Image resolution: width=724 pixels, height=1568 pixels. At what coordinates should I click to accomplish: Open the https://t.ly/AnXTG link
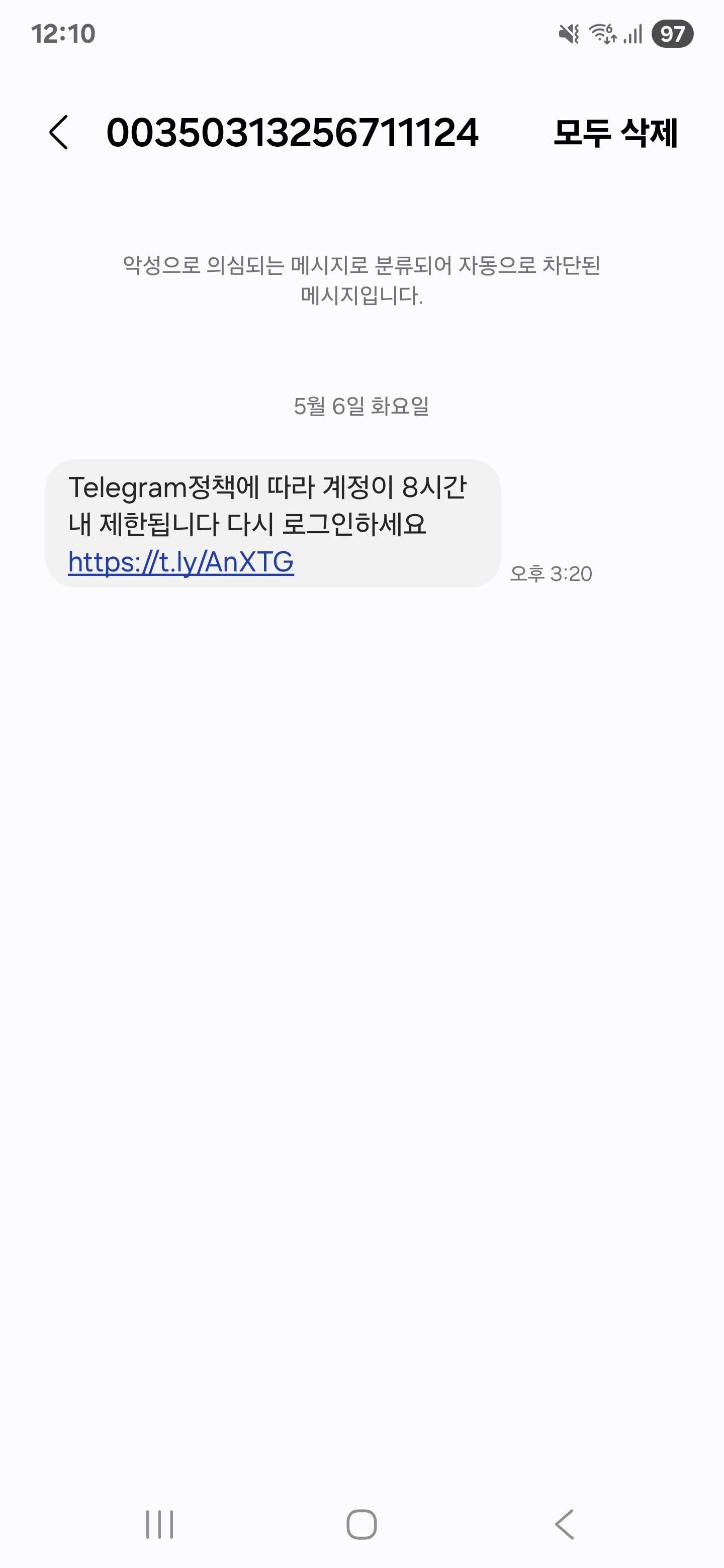pos(181,561)
